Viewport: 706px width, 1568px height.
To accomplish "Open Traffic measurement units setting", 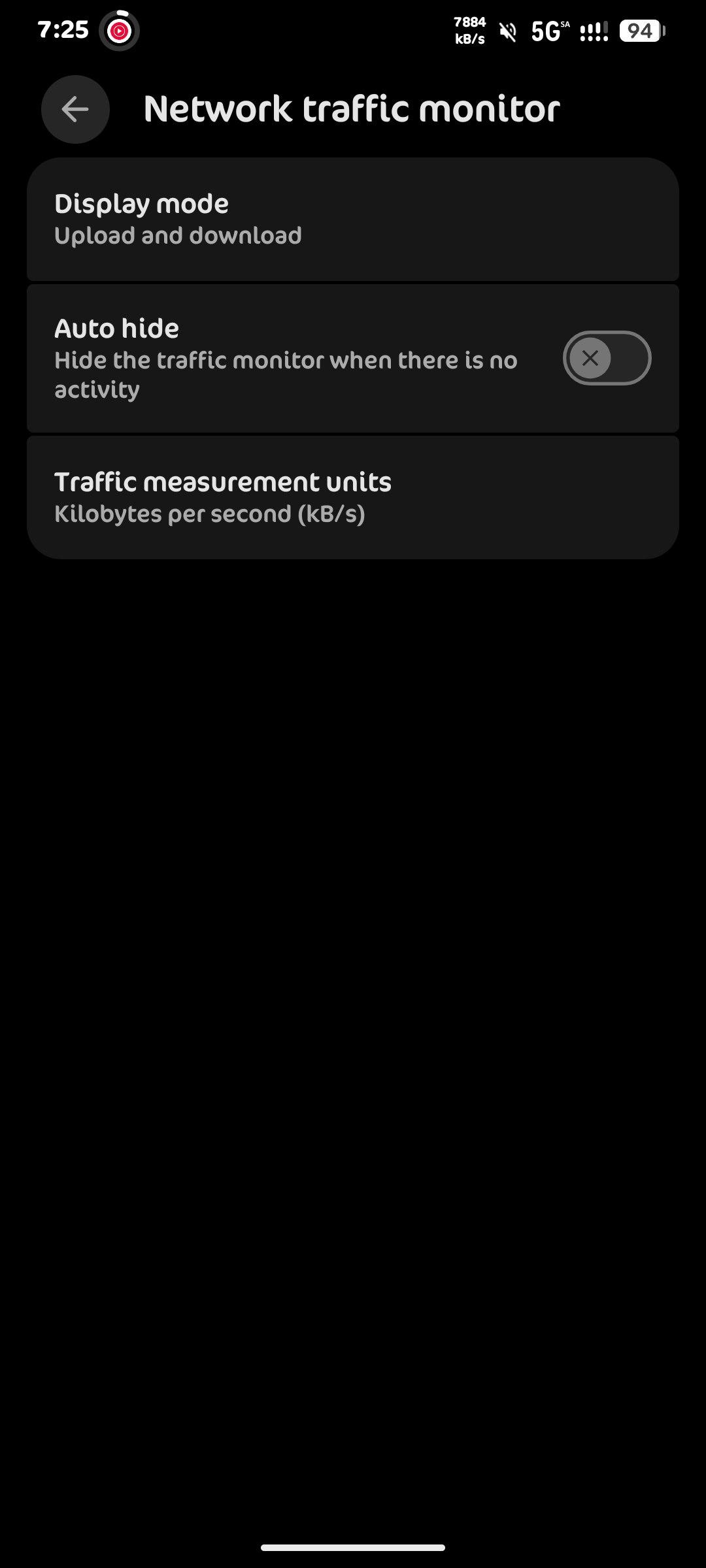I will click(353, 497).
